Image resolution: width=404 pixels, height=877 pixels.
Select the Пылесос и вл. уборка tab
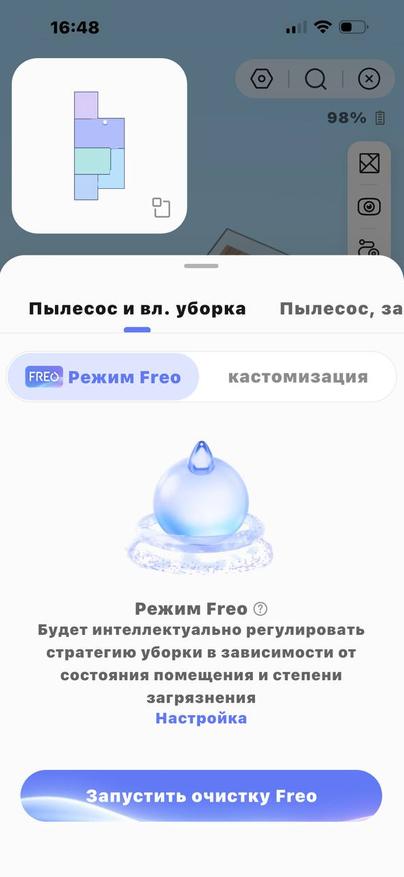click(x=137, y=309)
